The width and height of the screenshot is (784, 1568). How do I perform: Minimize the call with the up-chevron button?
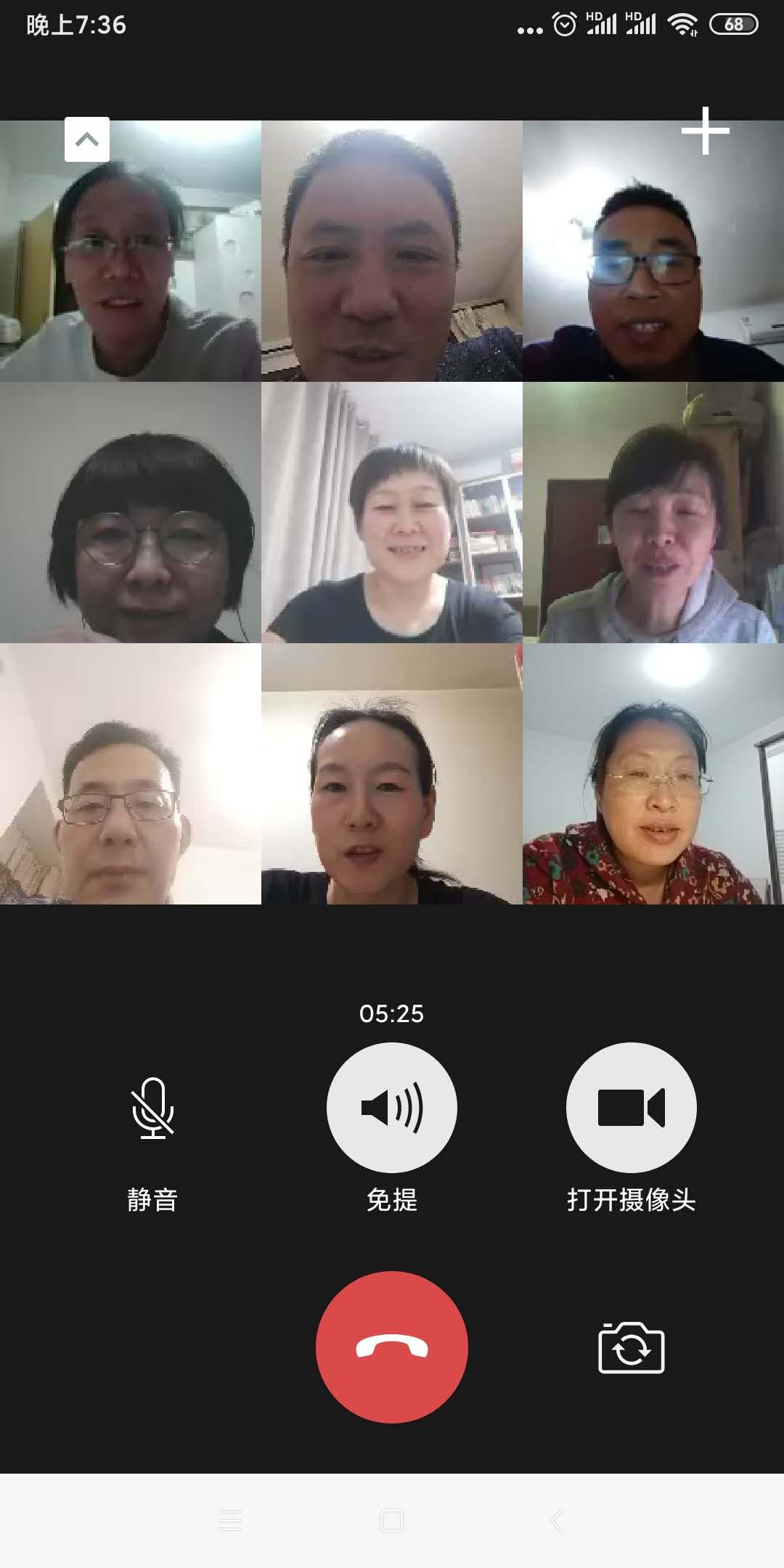coord(87,139)
